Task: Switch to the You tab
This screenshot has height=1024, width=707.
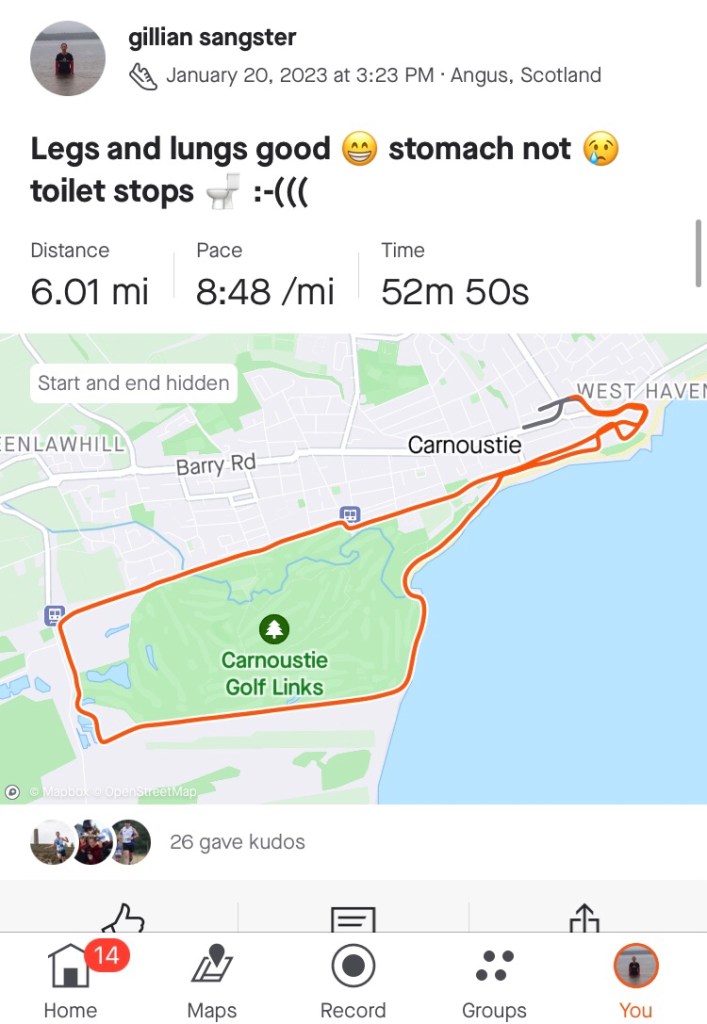Action: [x=635, y=980]
